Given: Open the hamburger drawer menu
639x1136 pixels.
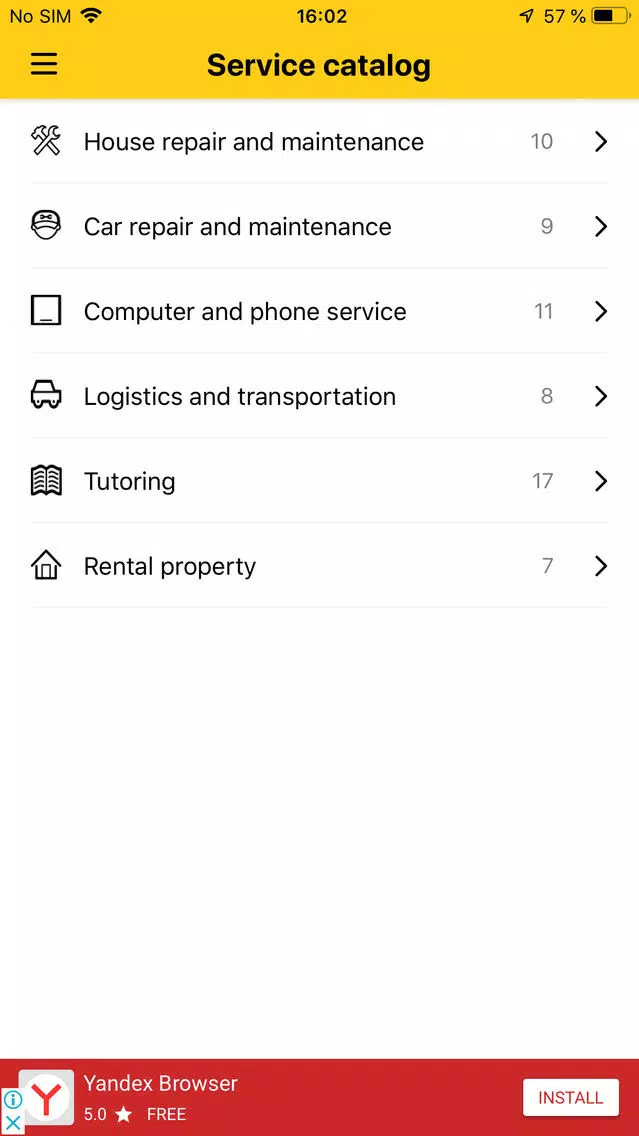Looking at the screenshot, I should 43,64.
